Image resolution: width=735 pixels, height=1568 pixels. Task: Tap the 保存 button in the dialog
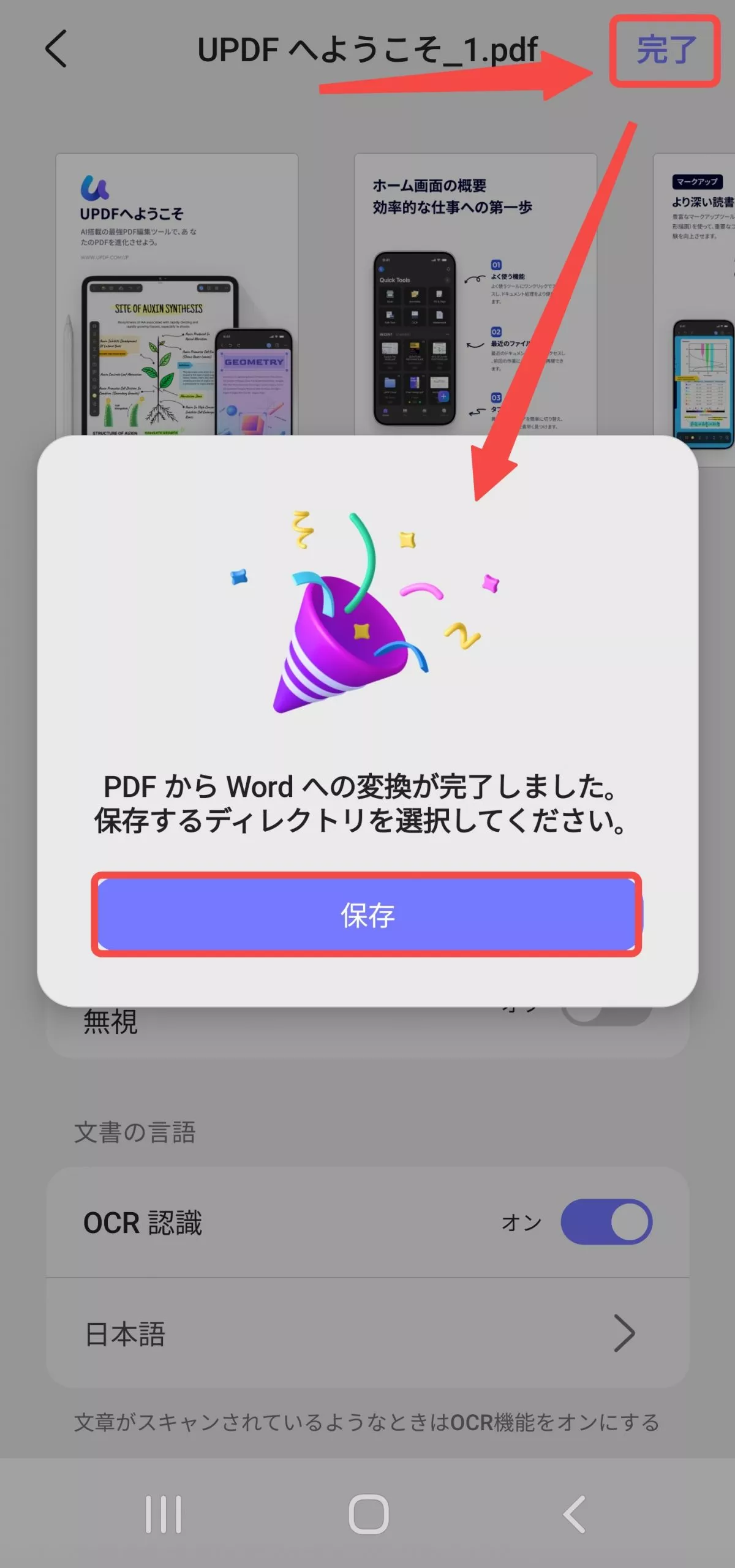tap(366, 914)
